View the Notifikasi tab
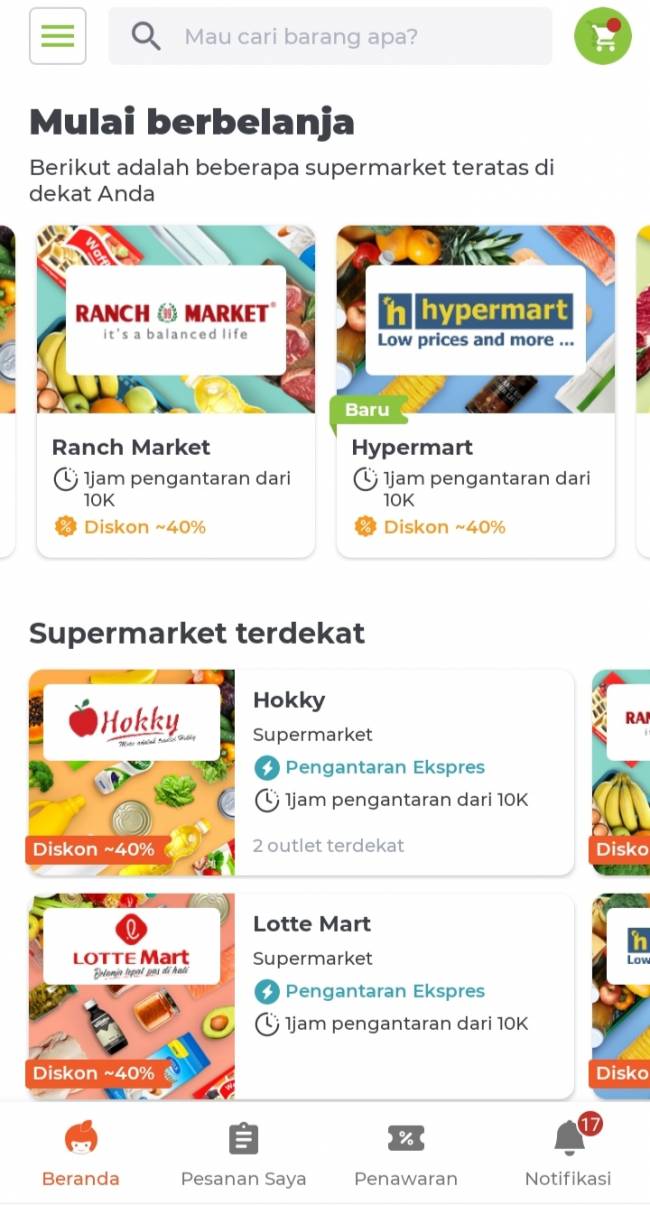This screenshot has height=1205, width=650. tap(568, 1154)
